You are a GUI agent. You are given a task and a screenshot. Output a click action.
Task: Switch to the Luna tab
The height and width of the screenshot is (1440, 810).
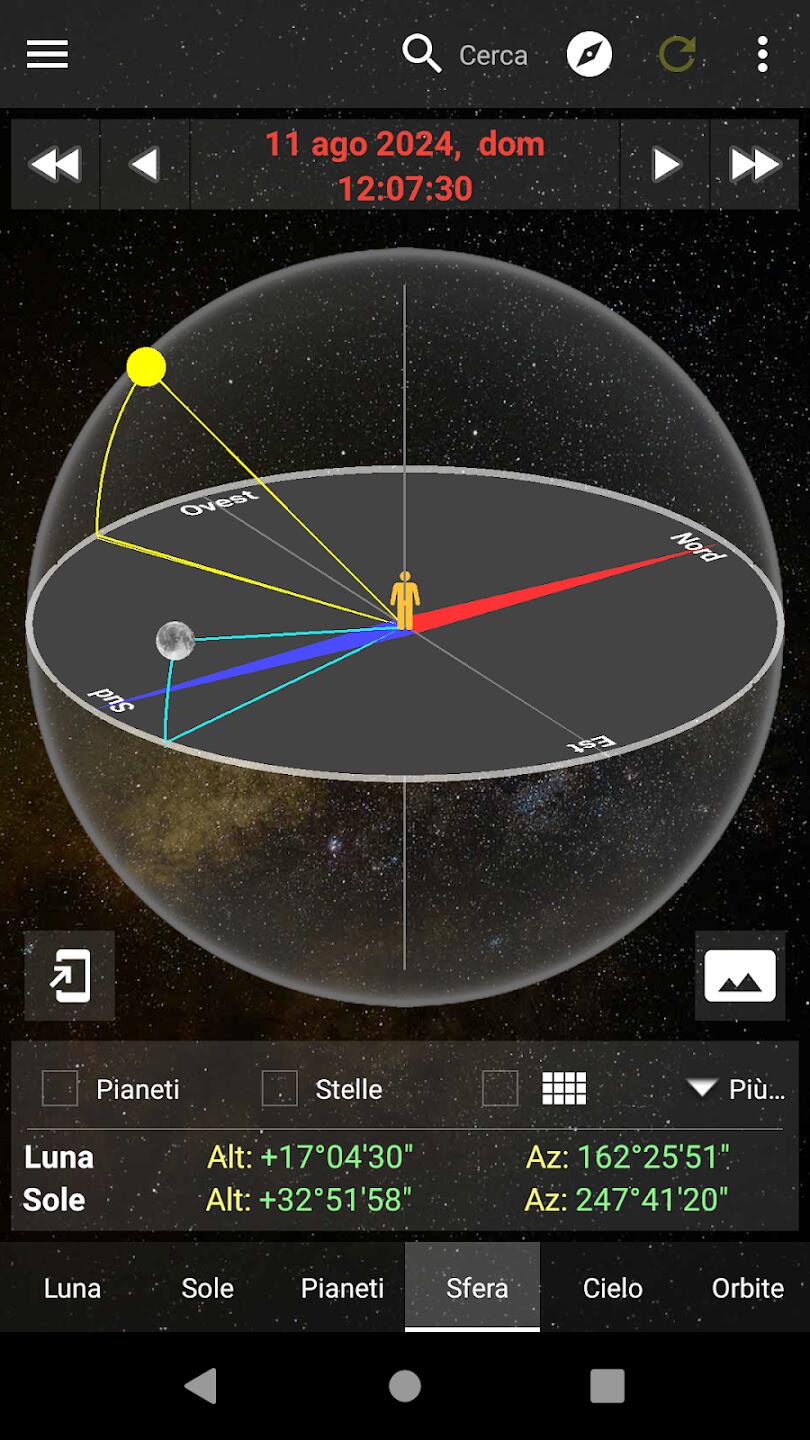(72, 1288)
